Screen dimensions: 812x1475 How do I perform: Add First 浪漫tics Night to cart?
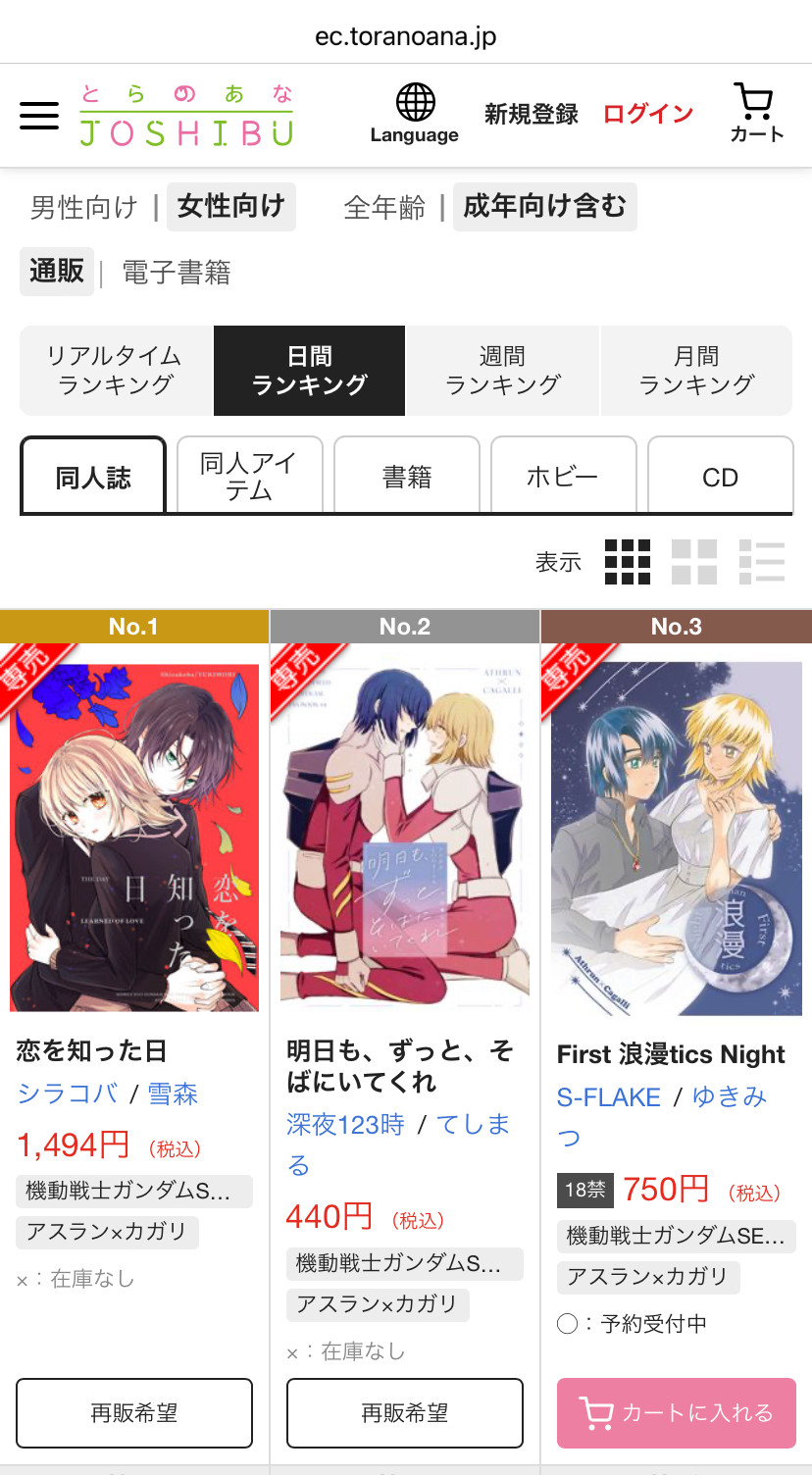click(676, 1412)
